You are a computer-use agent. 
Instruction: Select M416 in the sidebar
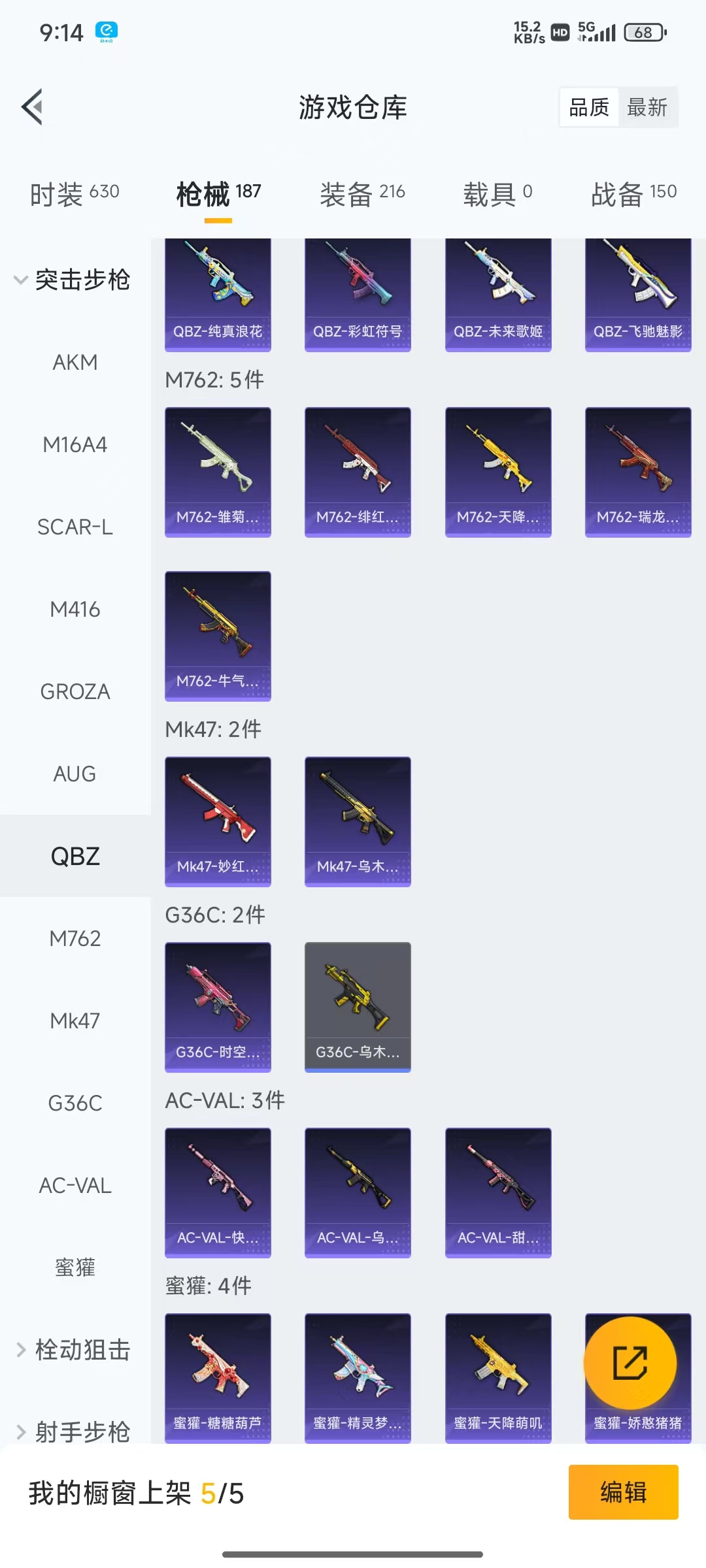(75, 610)
